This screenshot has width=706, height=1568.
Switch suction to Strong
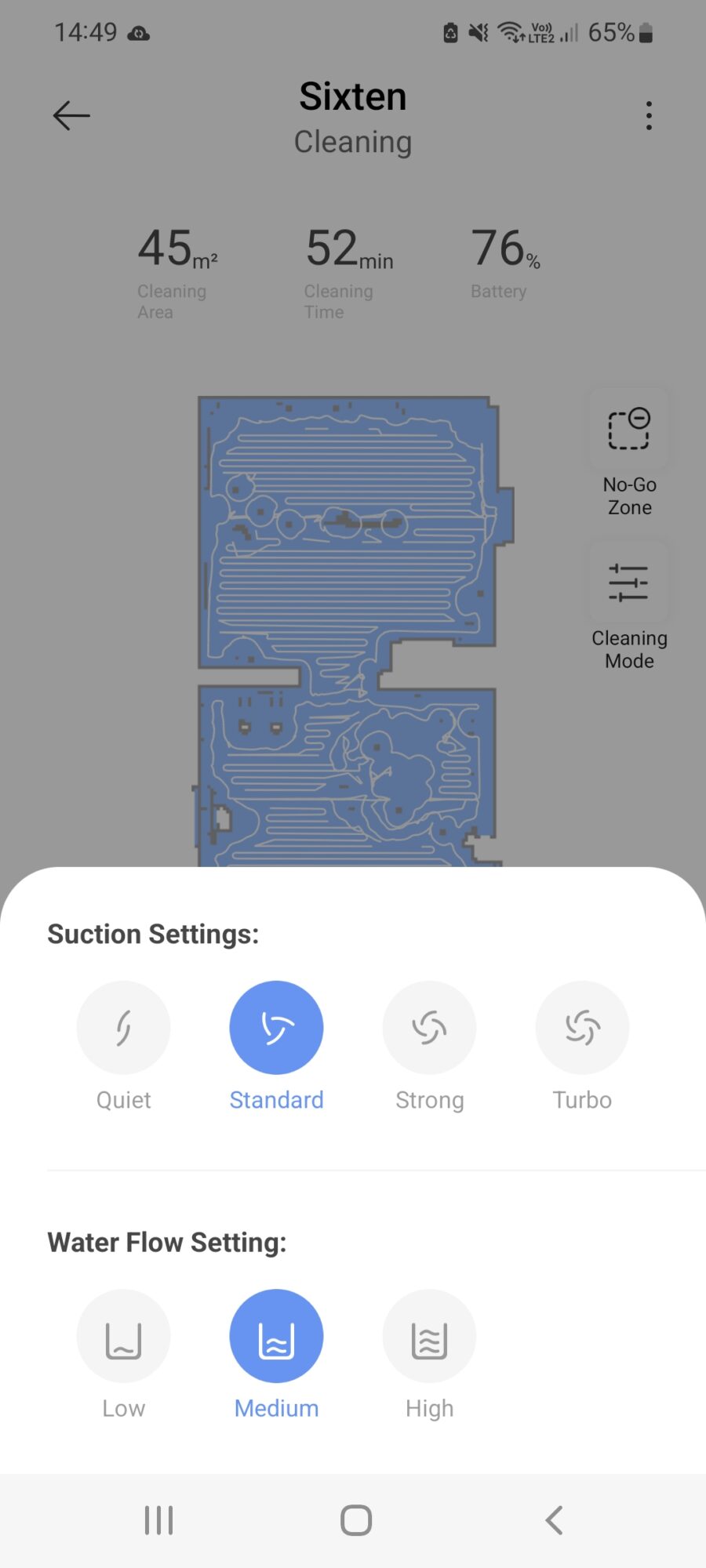(429, 1028)
